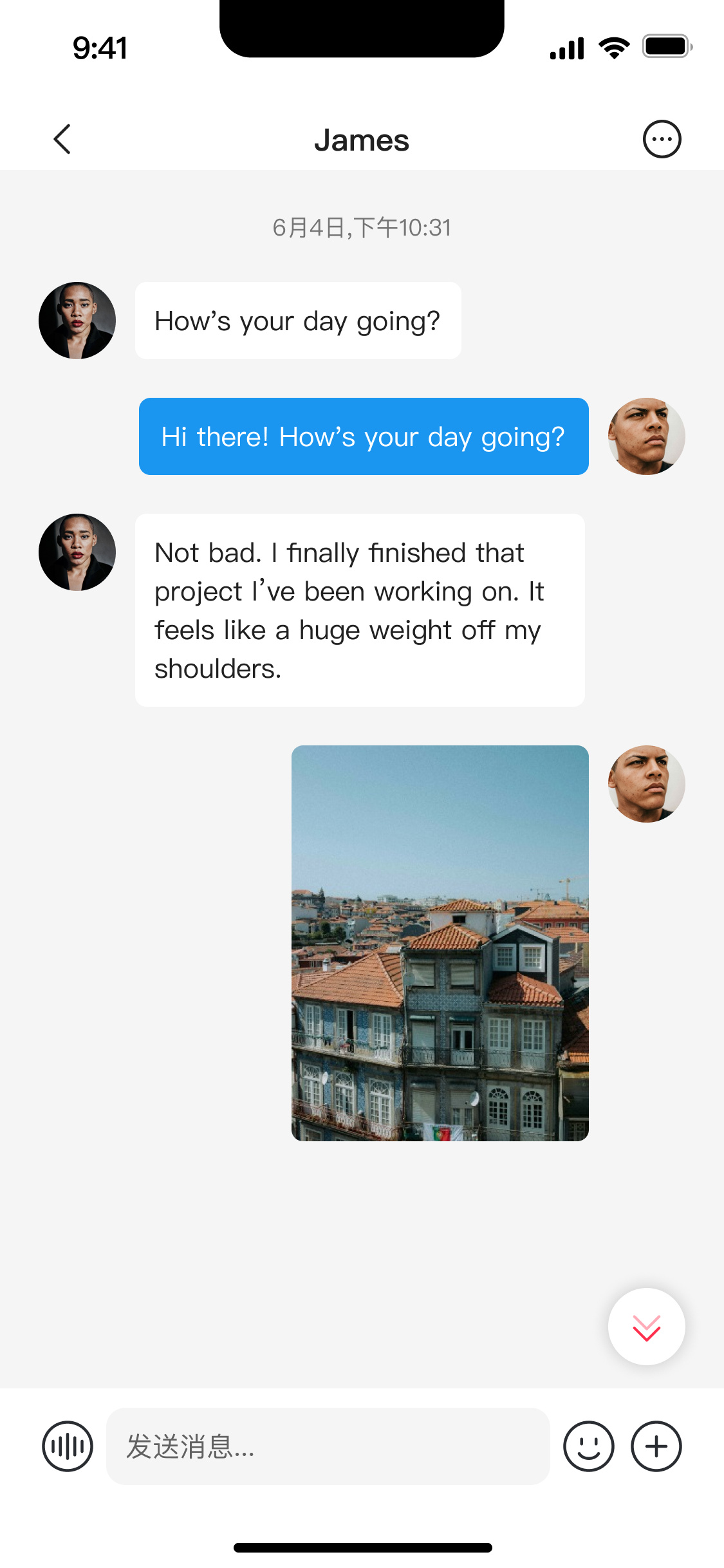Open the plus attachment menu
This screenshot has width=724, height=1568.
coord(656,1446)
